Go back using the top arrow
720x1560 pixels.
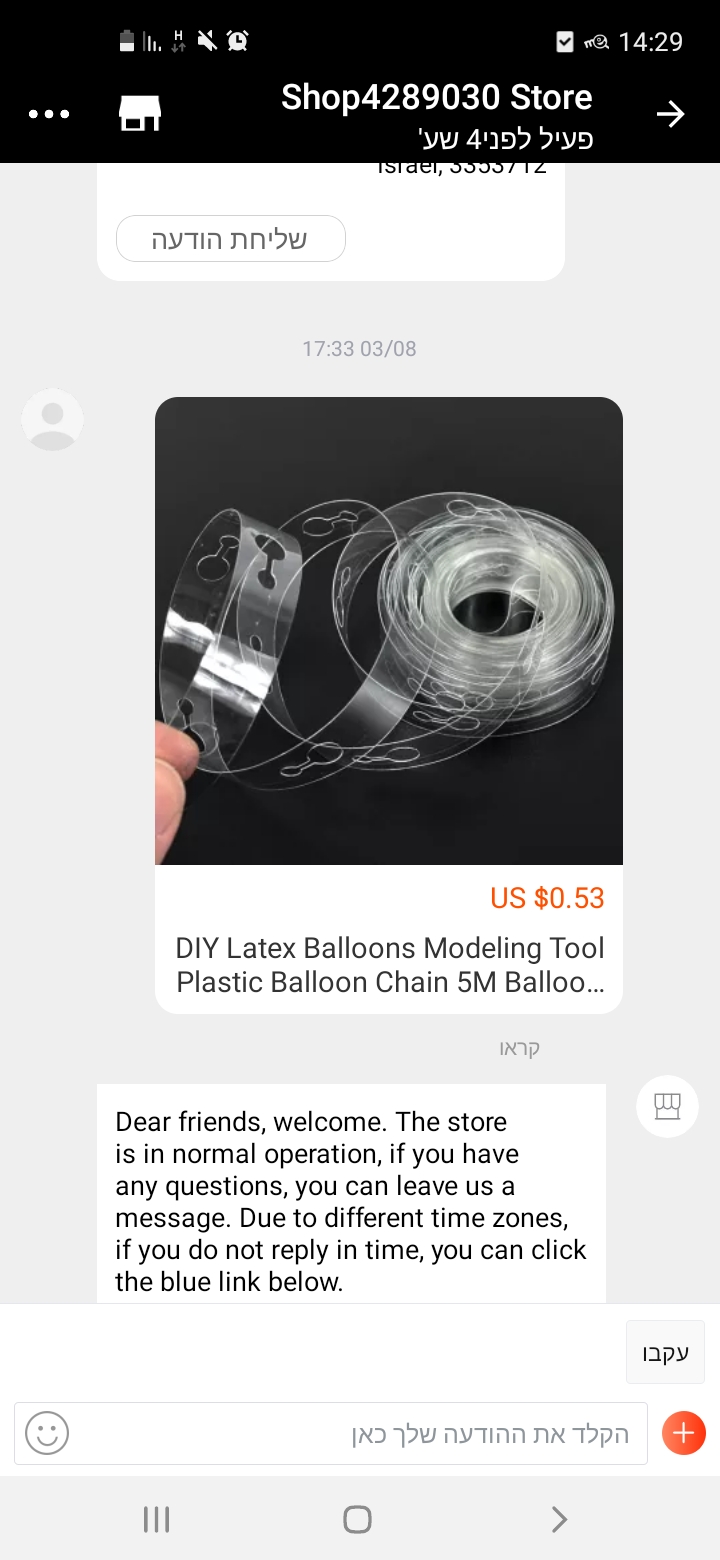click(670, 114)
